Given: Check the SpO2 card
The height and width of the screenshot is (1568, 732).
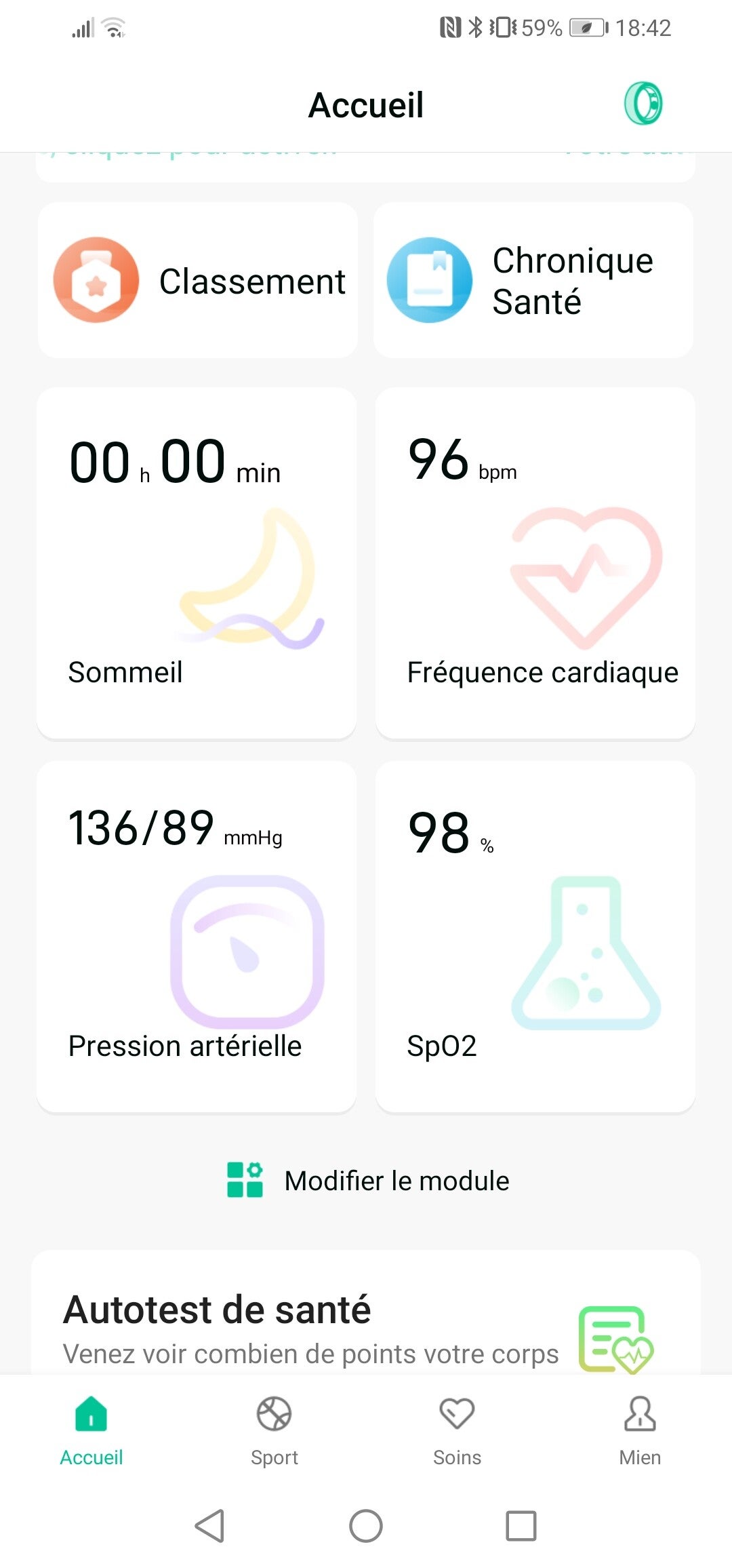Looking at the screenshot, I should [x=535, y=937].
